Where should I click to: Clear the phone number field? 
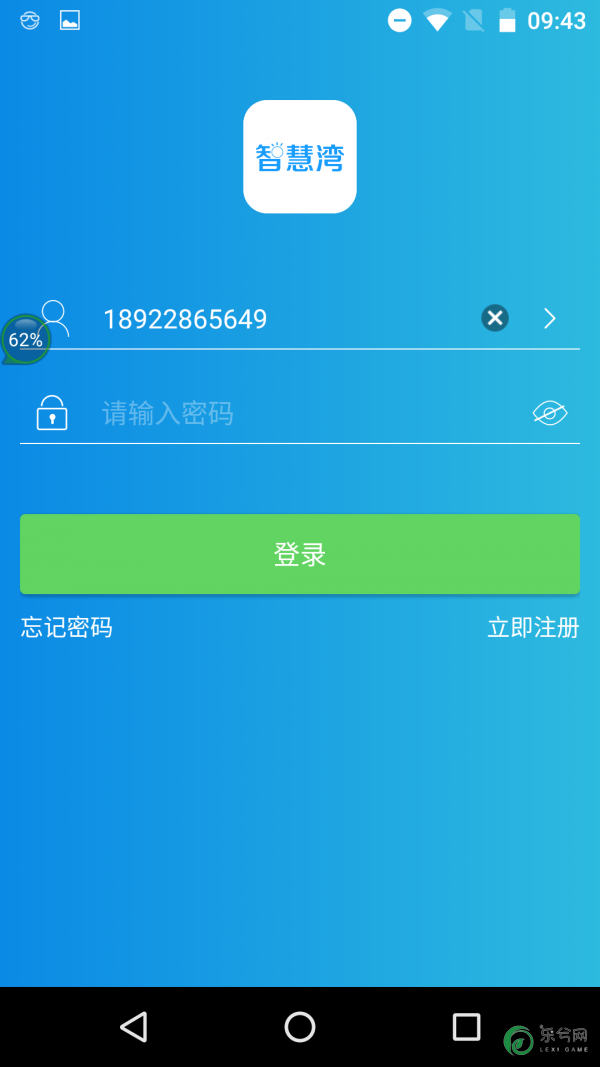point(495,318)
